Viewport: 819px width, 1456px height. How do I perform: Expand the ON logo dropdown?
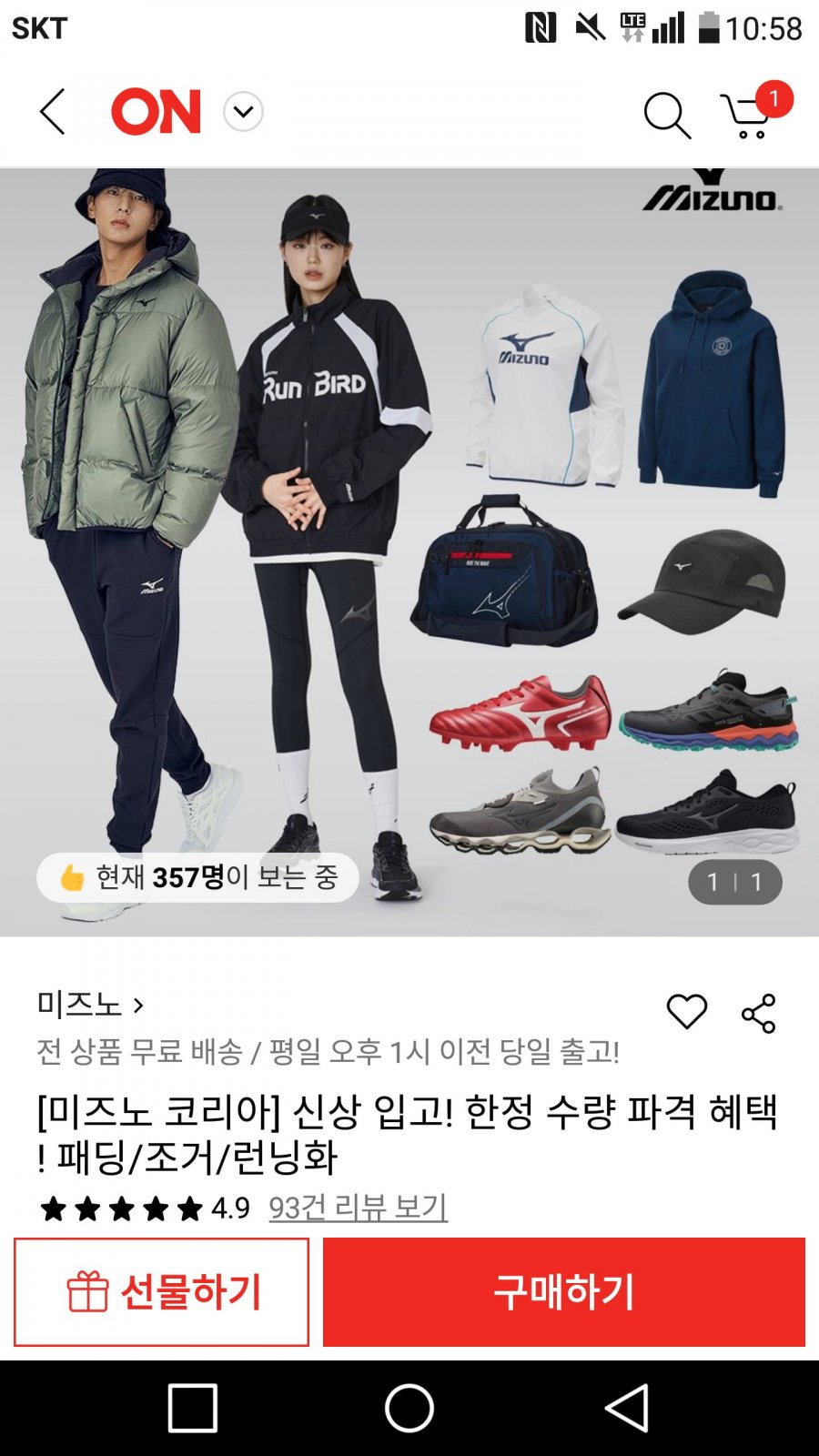tap(243, 112)
